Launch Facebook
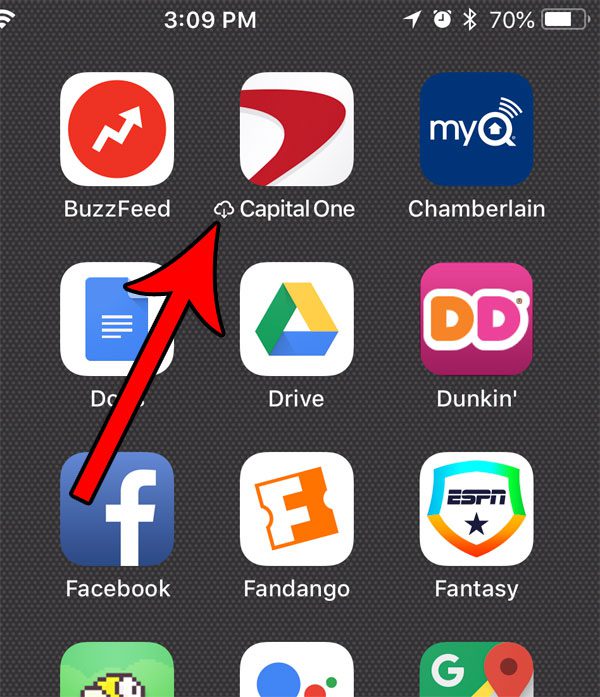The height and width of the screenshot is (697, 600). coord(117,509)
